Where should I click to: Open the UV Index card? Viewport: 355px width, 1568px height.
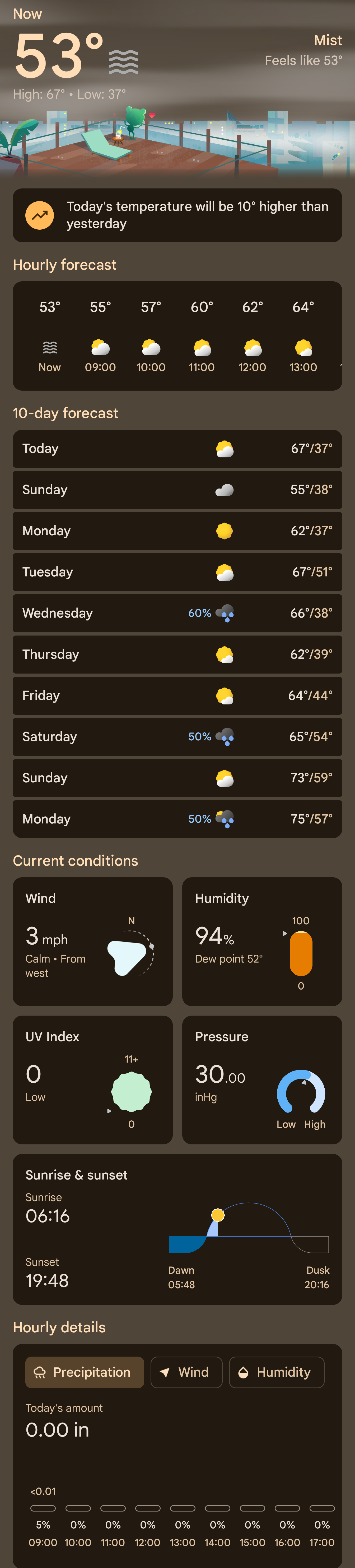tap(92, 1079)
